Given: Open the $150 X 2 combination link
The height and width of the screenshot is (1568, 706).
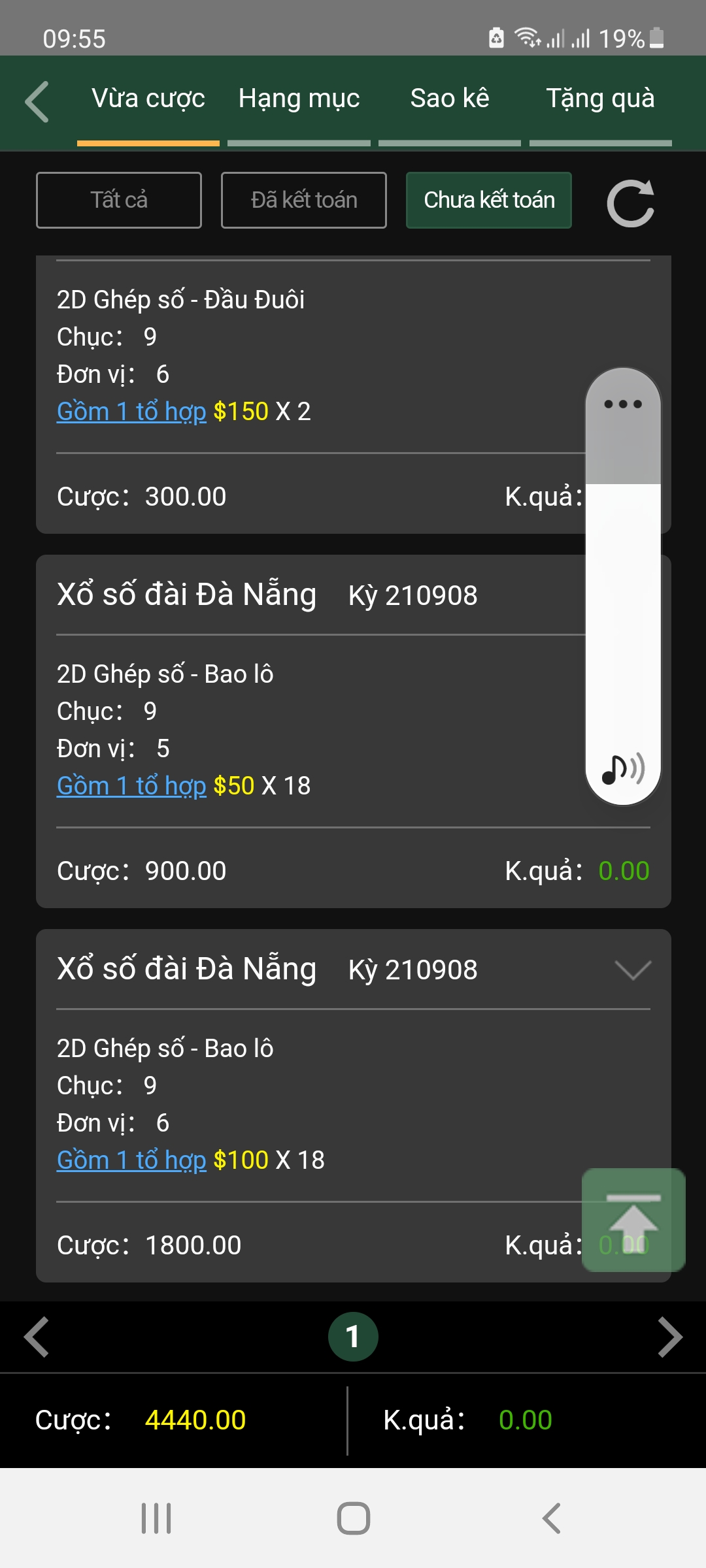Looking at the screenshot, I should (131, 412).
